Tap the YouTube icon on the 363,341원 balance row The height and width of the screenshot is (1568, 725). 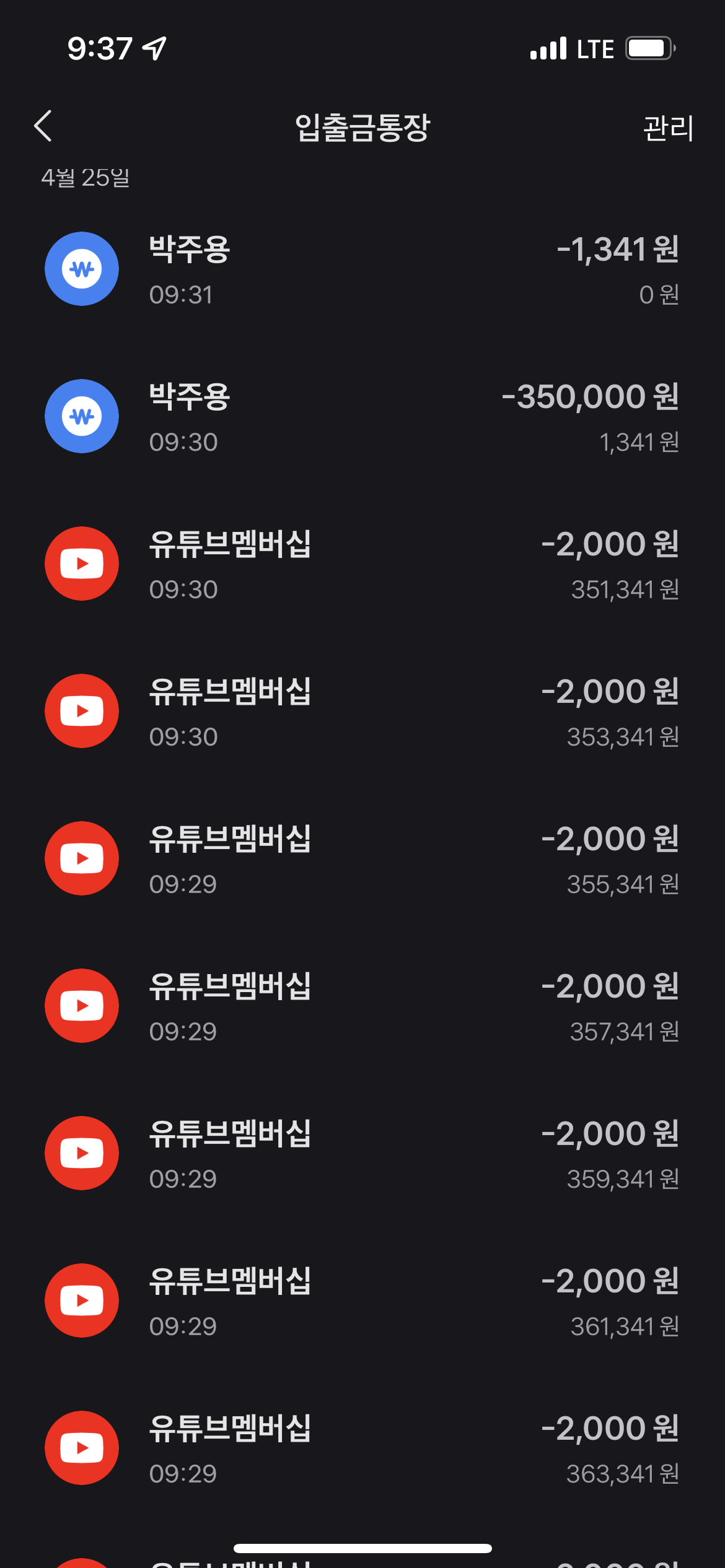[x=81, y=1447]
